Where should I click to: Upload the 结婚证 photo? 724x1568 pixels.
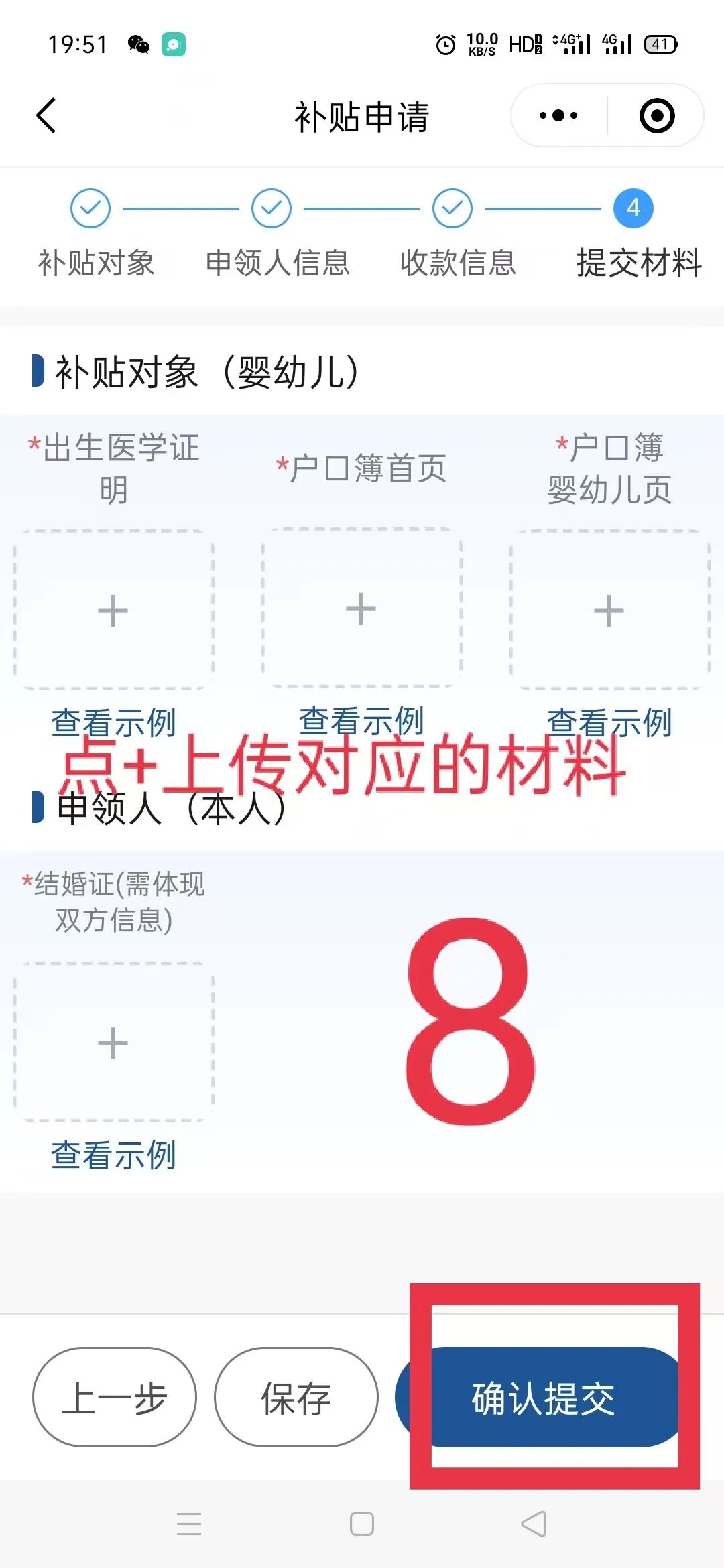click(x=113, y=1042)
